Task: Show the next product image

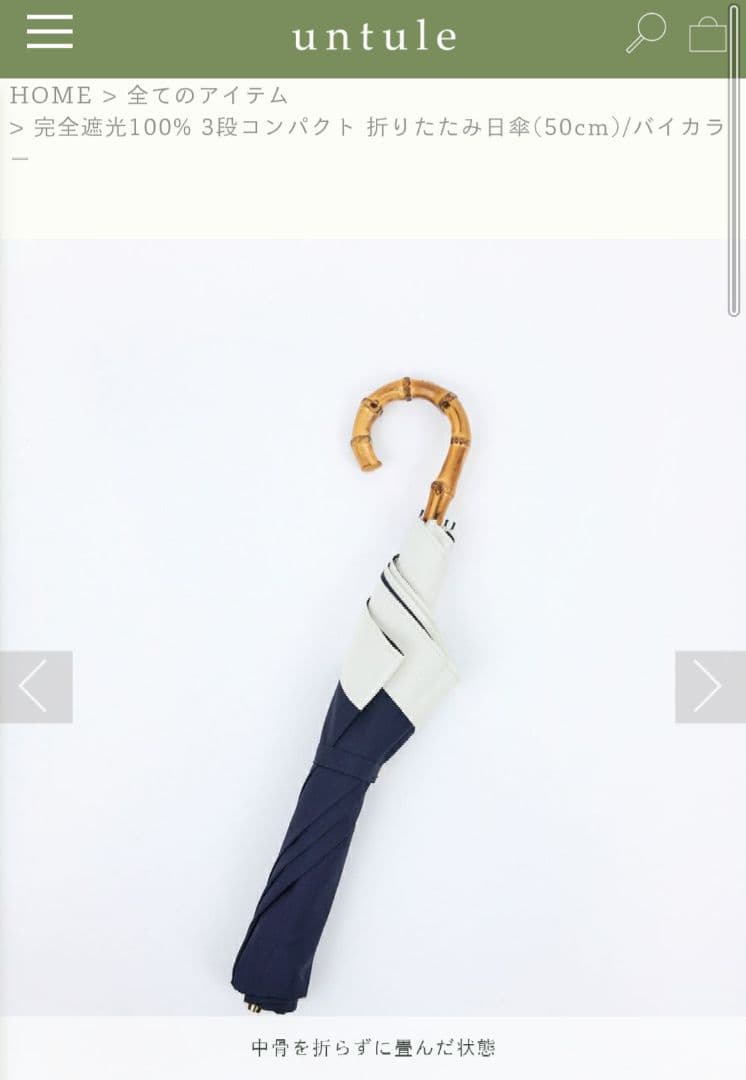Action: coord(709,687)
